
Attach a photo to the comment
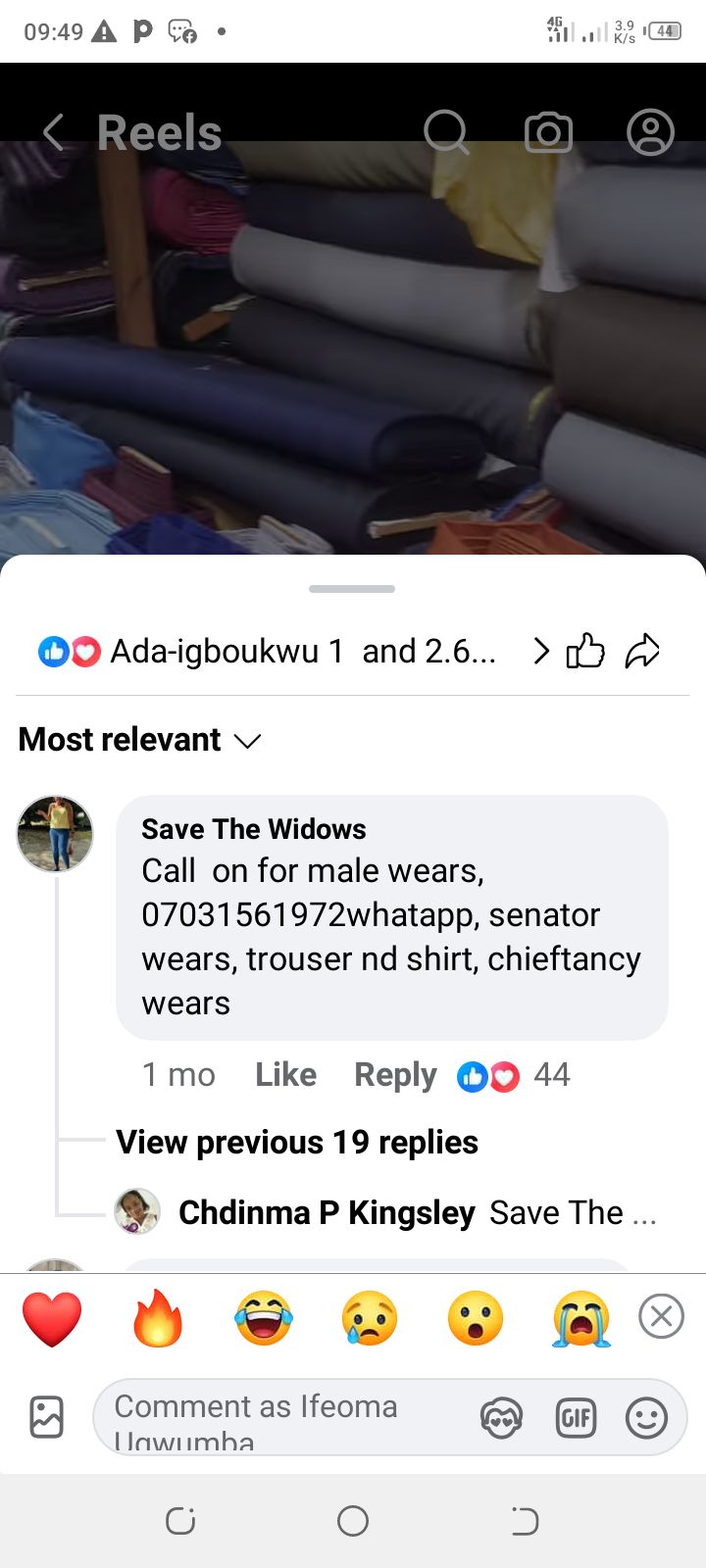(x=46, y=1417)
